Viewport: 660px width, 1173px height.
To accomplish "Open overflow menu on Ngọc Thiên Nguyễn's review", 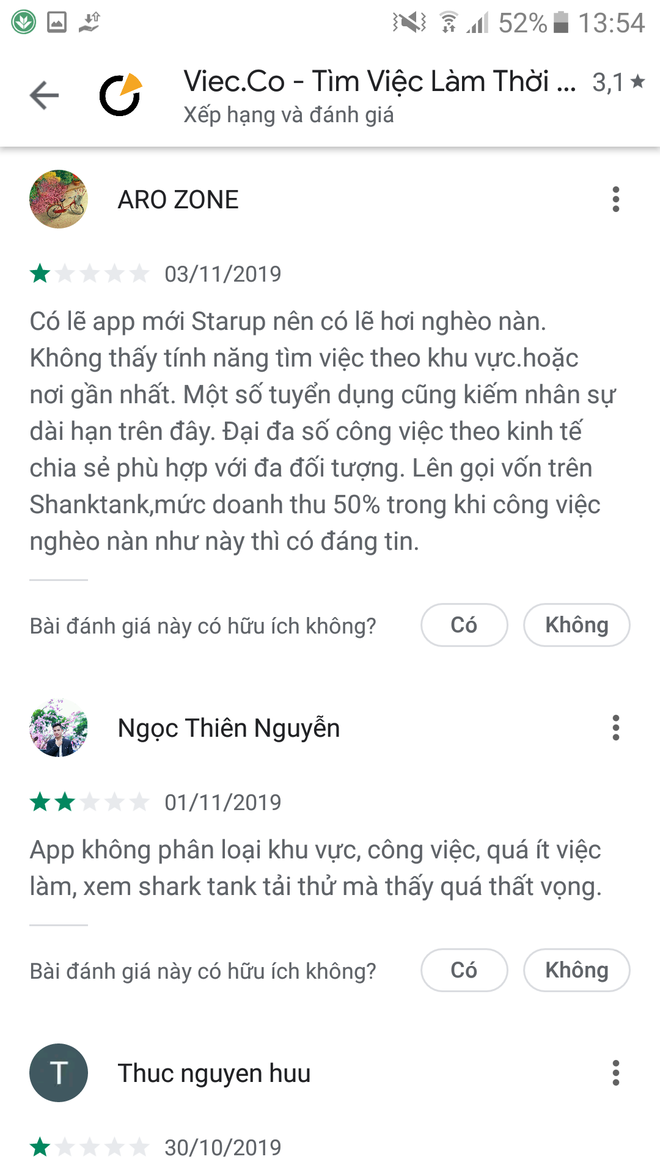I will [x=616, y=728].
